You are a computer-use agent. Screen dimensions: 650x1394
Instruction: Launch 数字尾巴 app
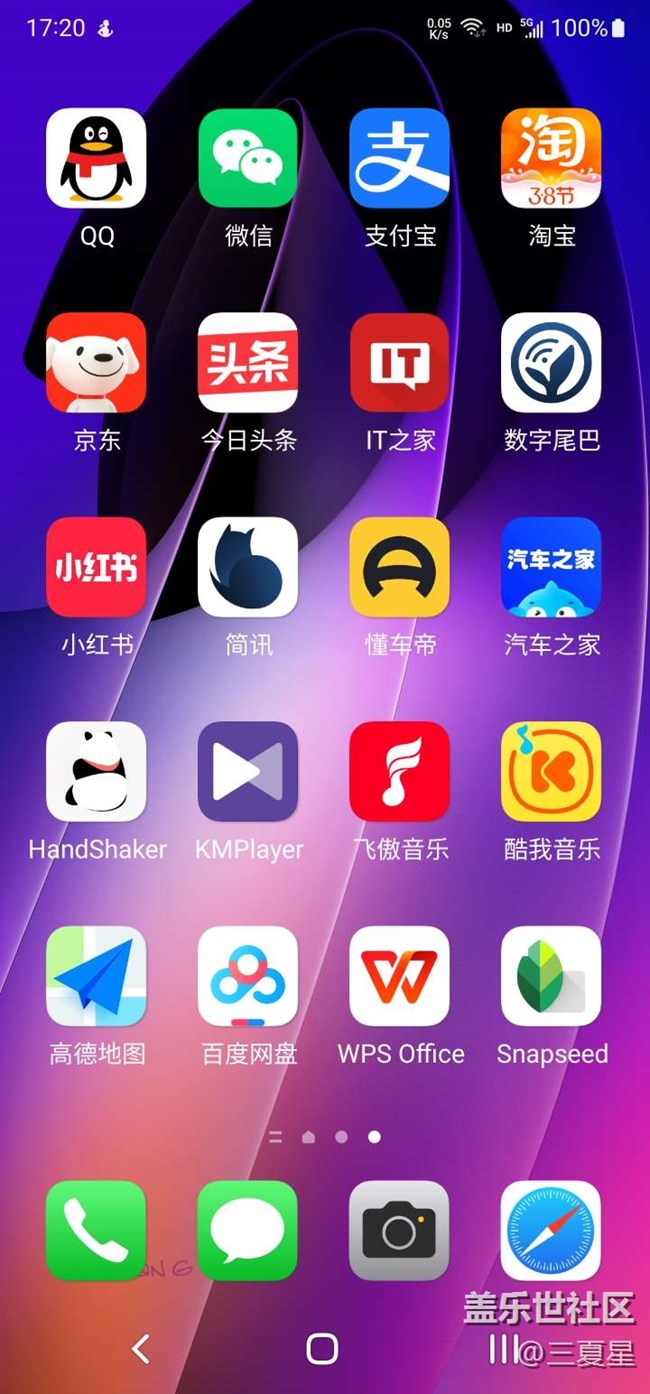(x=551, y=362)
